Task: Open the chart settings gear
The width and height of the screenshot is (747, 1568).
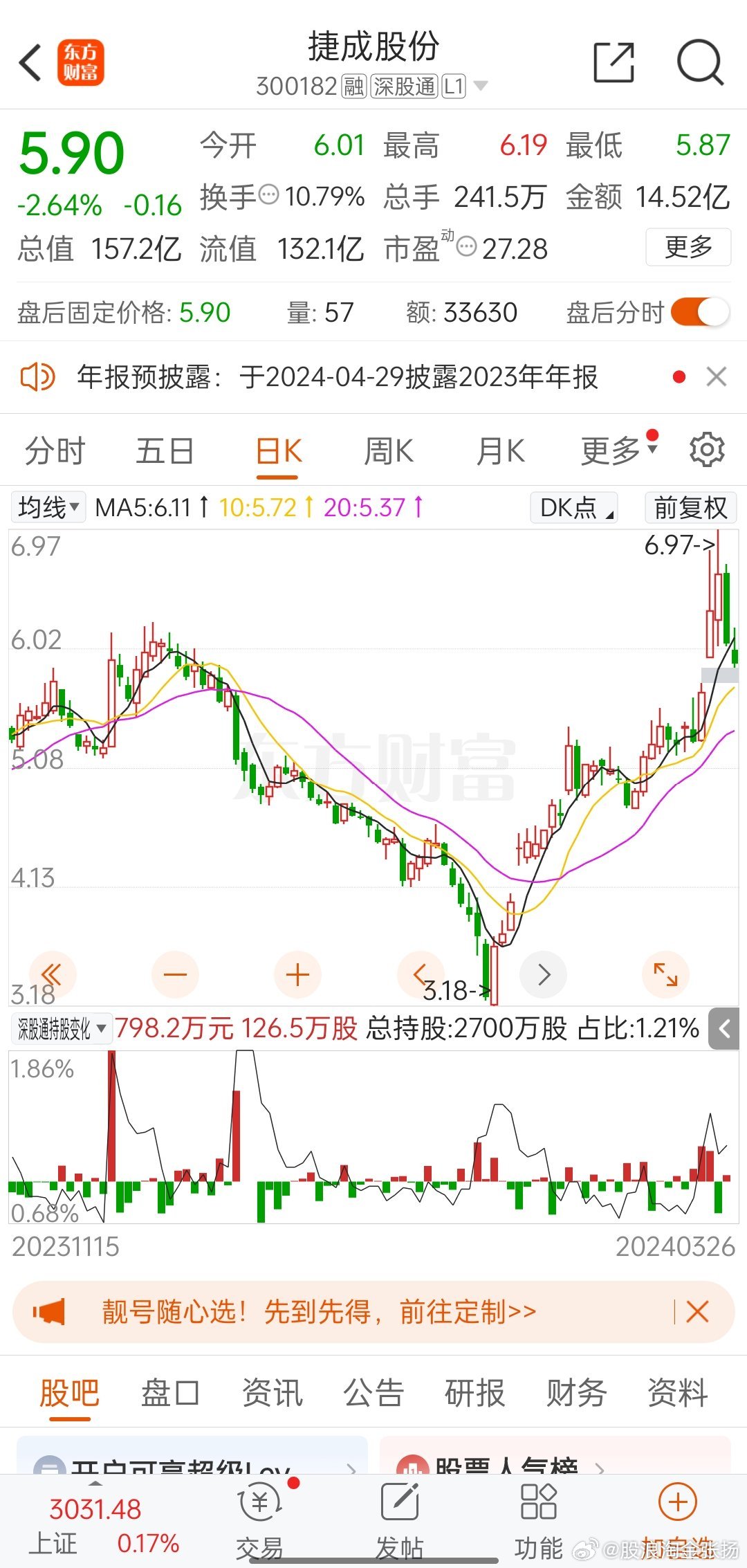Action: point(707,450)
